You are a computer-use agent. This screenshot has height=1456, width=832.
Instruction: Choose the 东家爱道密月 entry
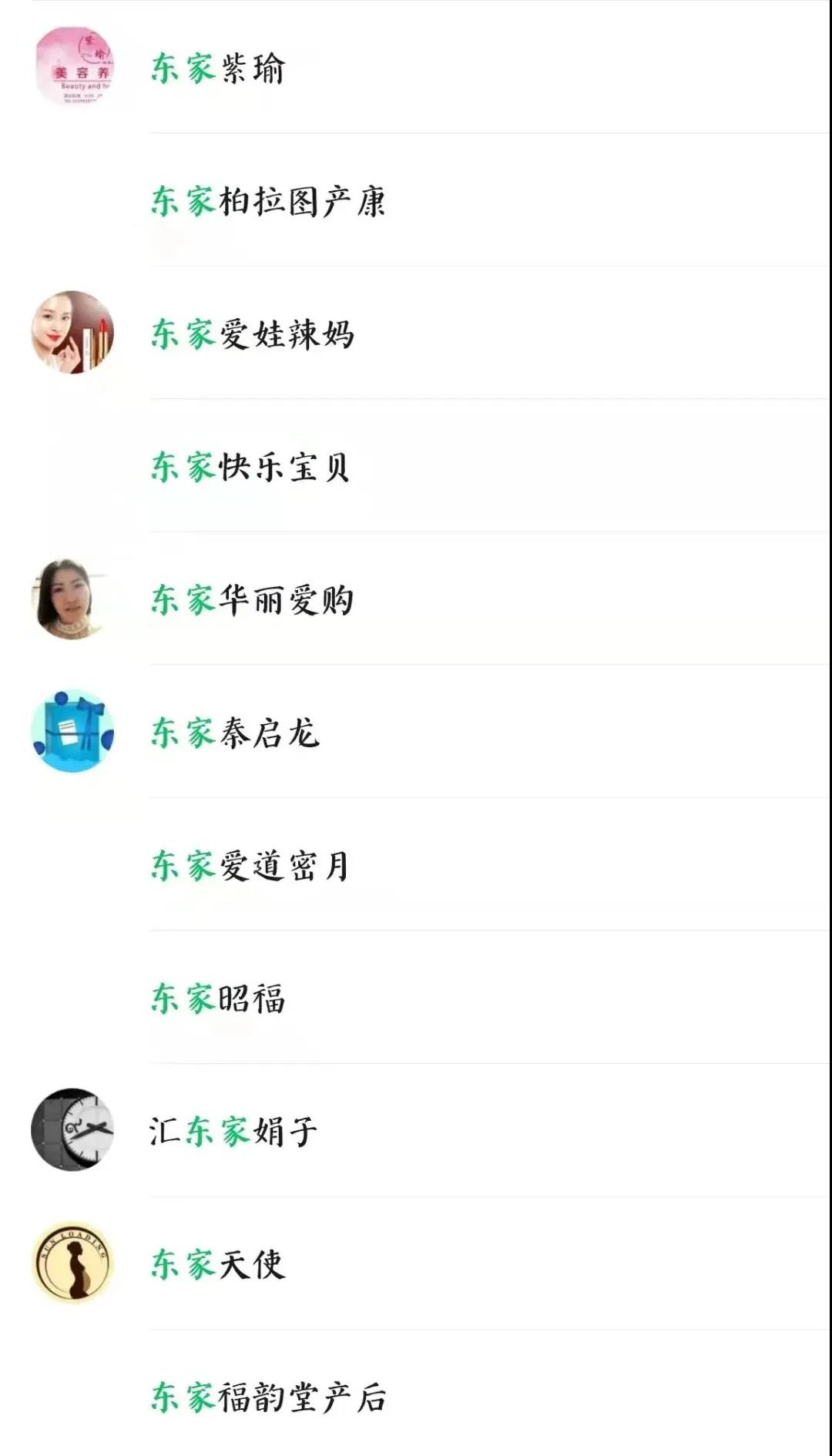pyautogui.click(x=250, y=866)
